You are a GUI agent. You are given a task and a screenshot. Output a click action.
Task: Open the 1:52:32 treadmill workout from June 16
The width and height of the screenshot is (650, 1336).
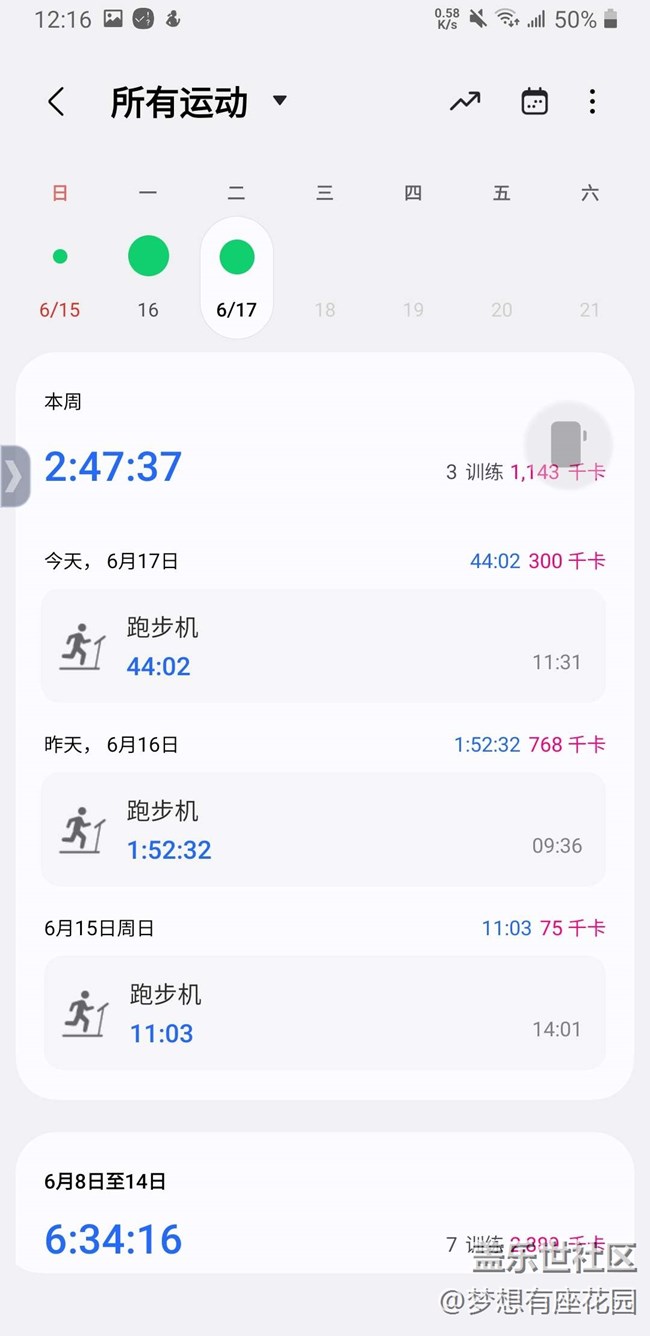click(x=323, y=829)
